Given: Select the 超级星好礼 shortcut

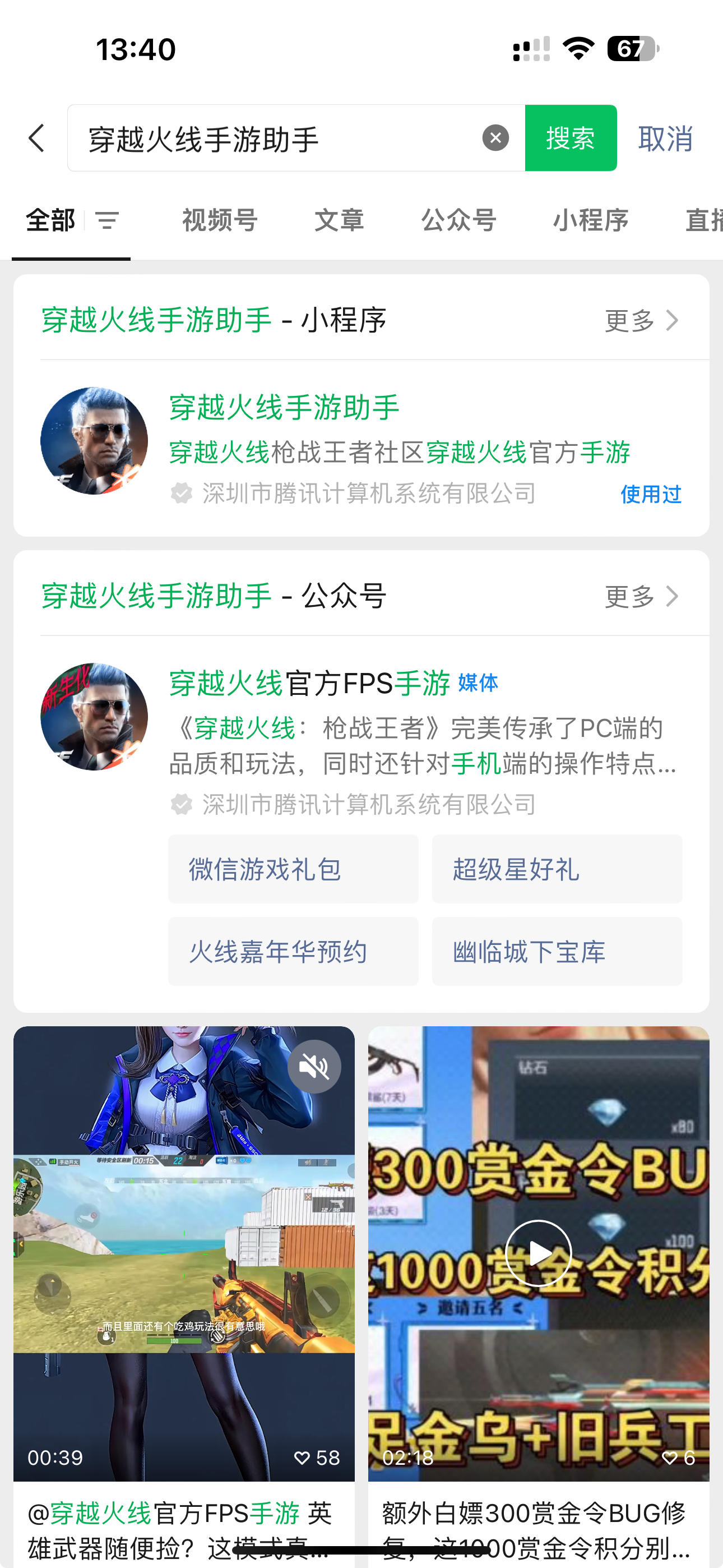Looking at the screenshot, I should click(556, 869).
